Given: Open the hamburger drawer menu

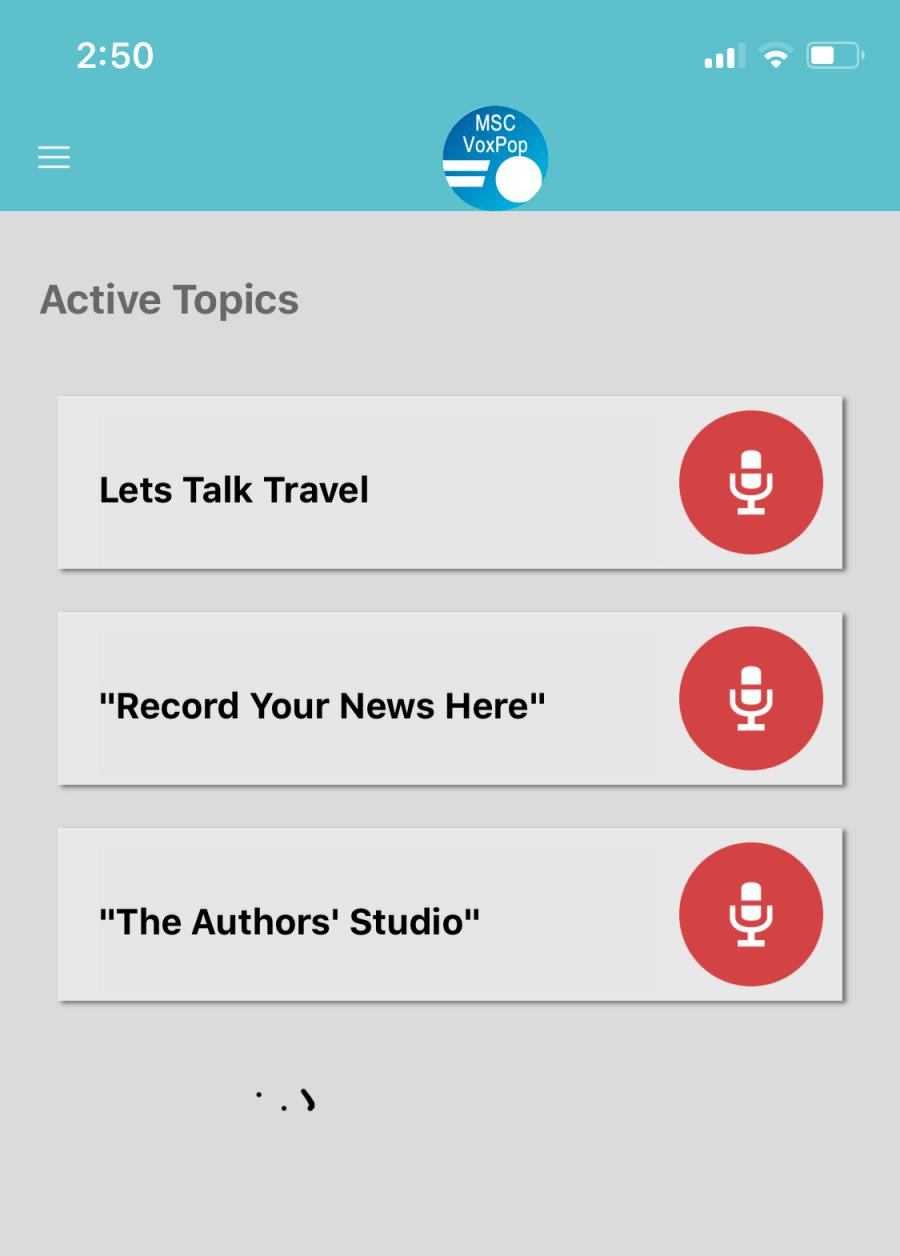Looking at the screenshot, I should (54, 158).
